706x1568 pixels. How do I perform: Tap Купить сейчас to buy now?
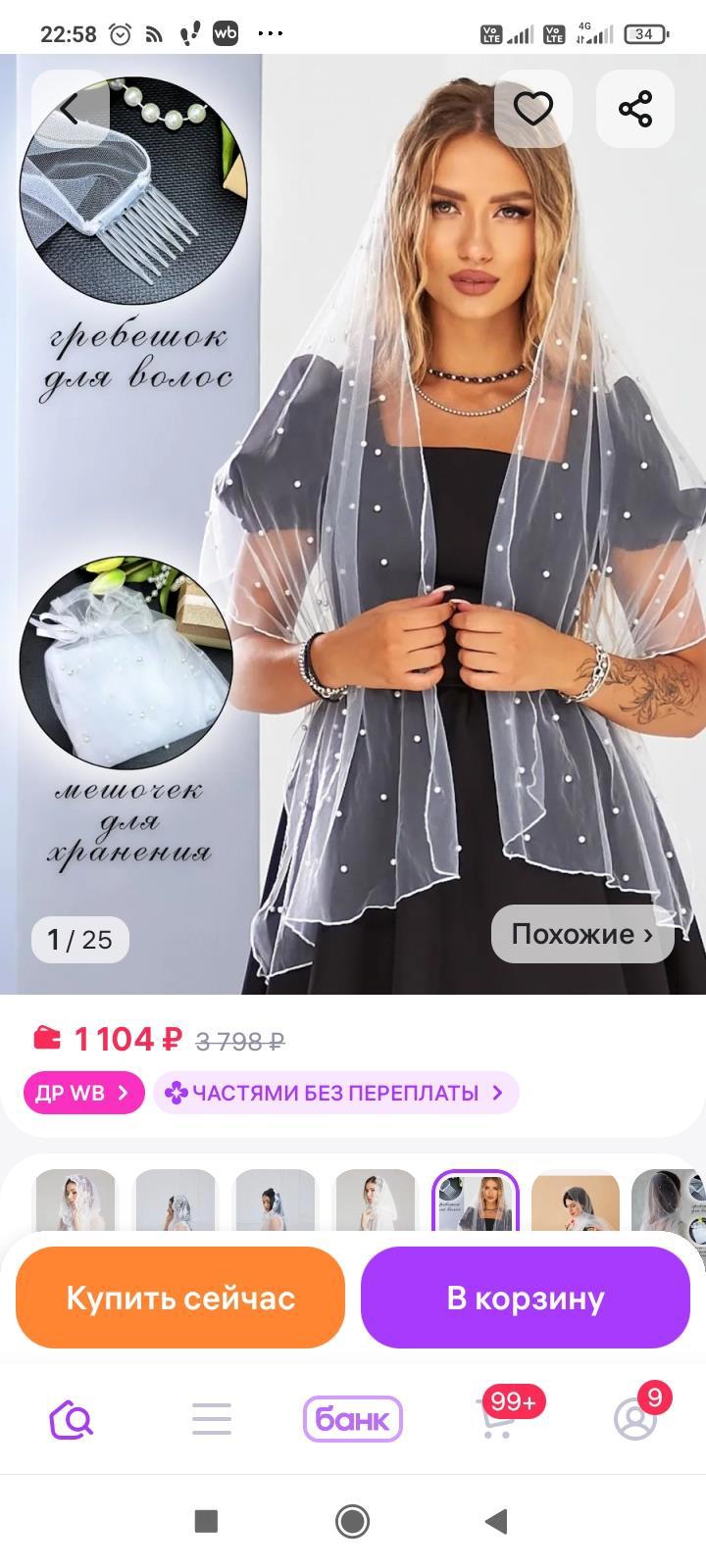click(180, 1298)
